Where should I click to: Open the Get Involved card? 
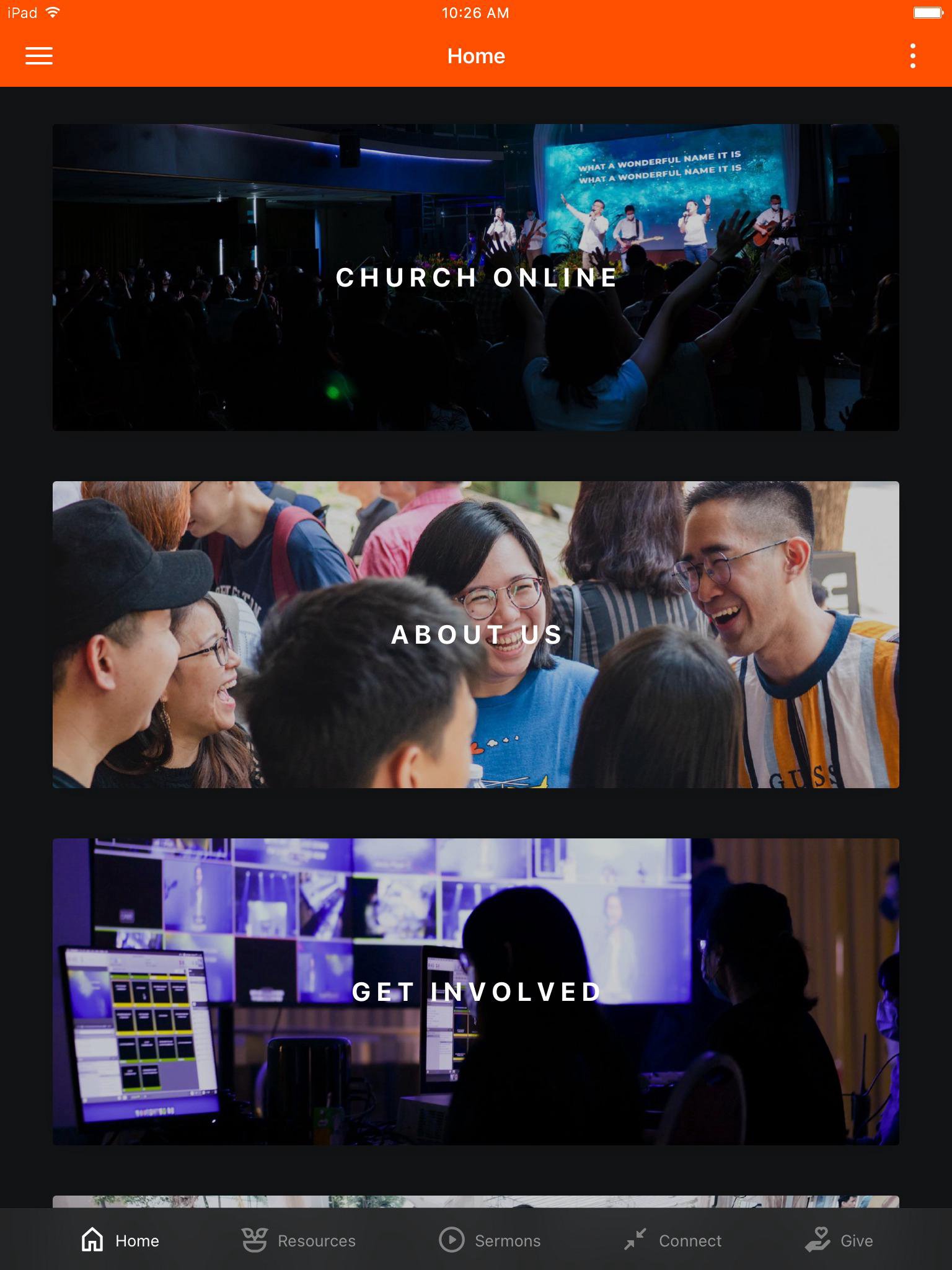click(476, 992)
